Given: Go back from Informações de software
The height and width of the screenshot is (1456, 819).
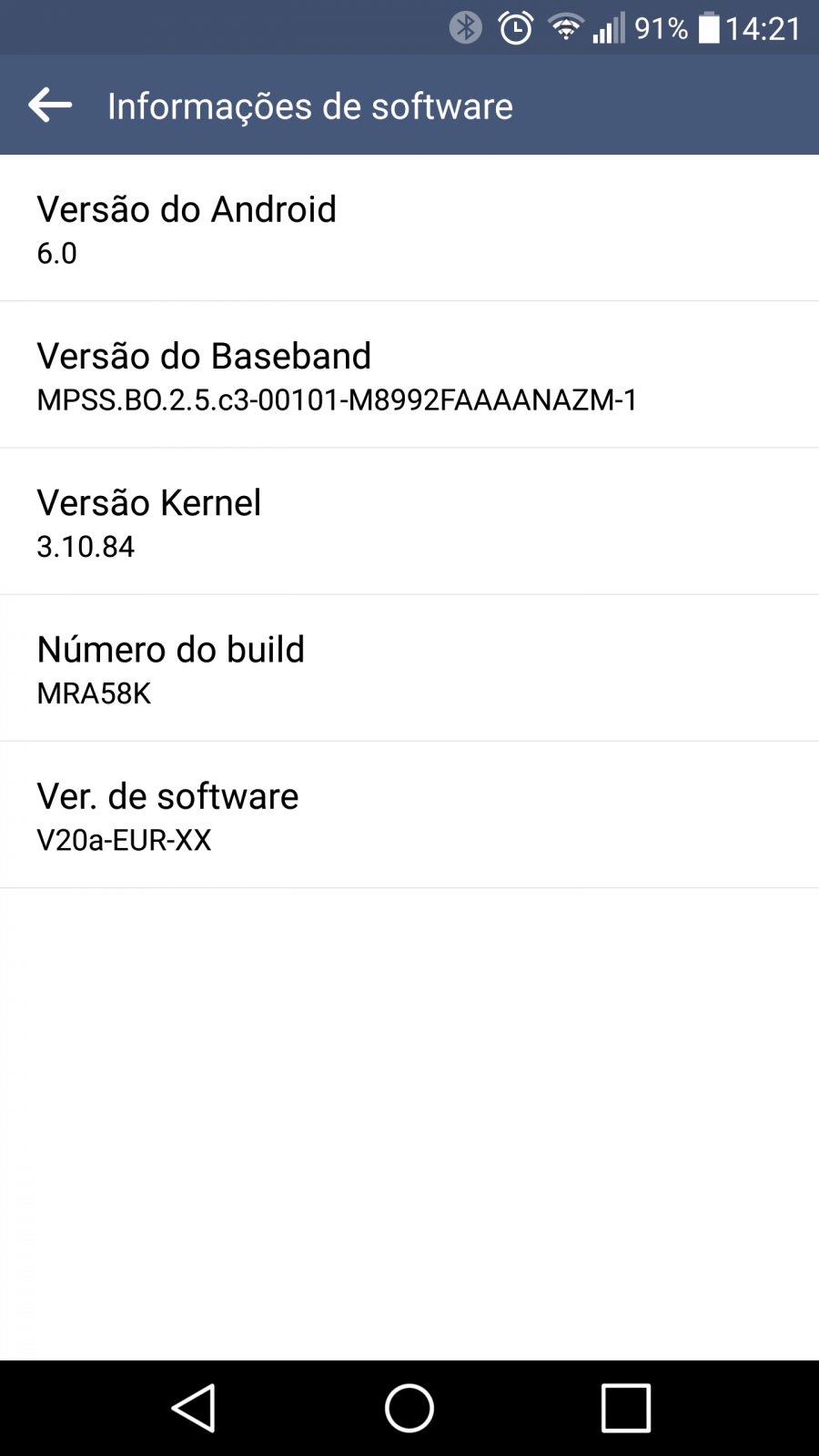Looking at the screenshot, I should pos(50,106).
